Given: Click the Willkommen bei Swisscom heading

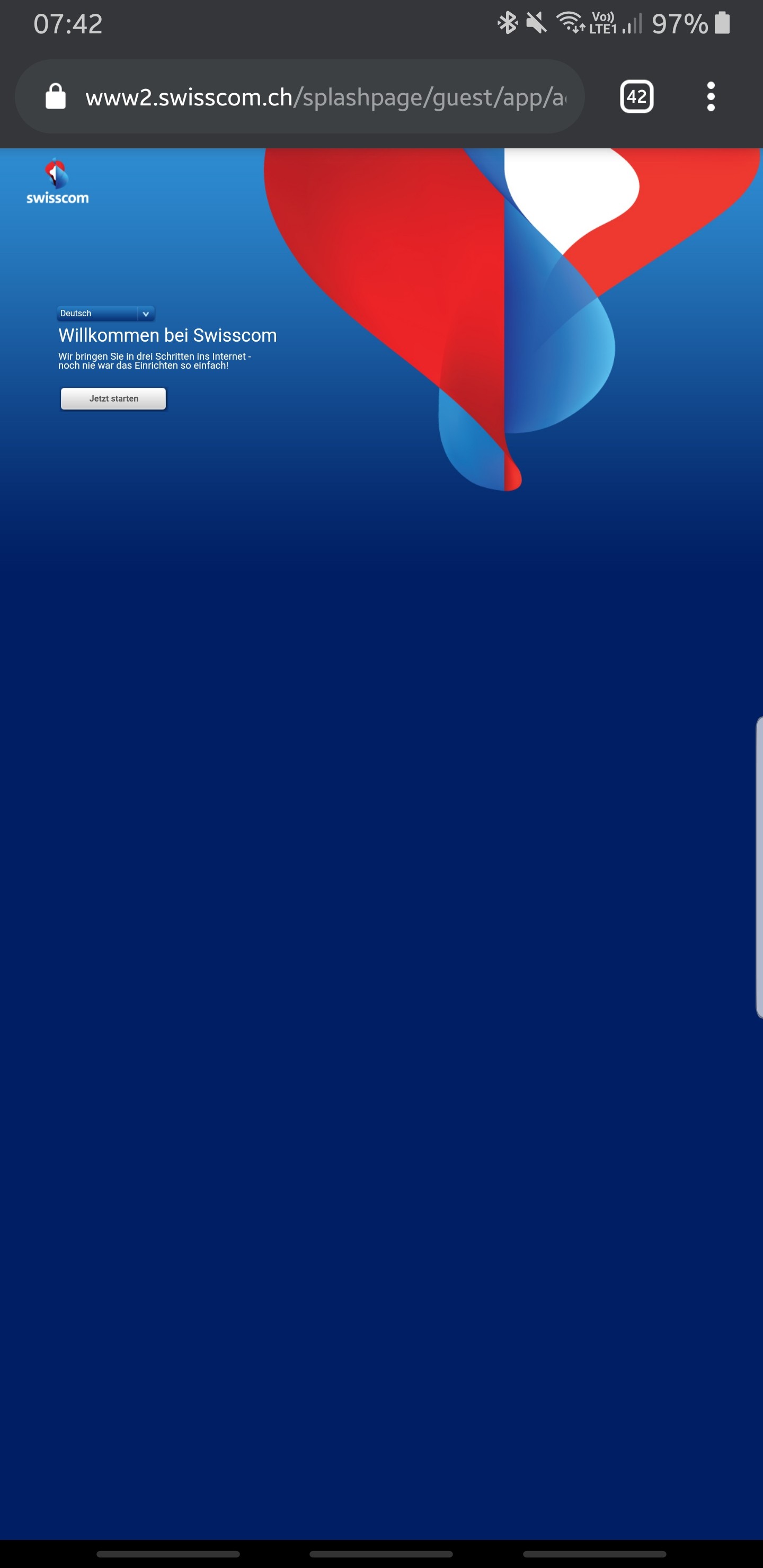Looking at the screenshot, I should point(167,335).
